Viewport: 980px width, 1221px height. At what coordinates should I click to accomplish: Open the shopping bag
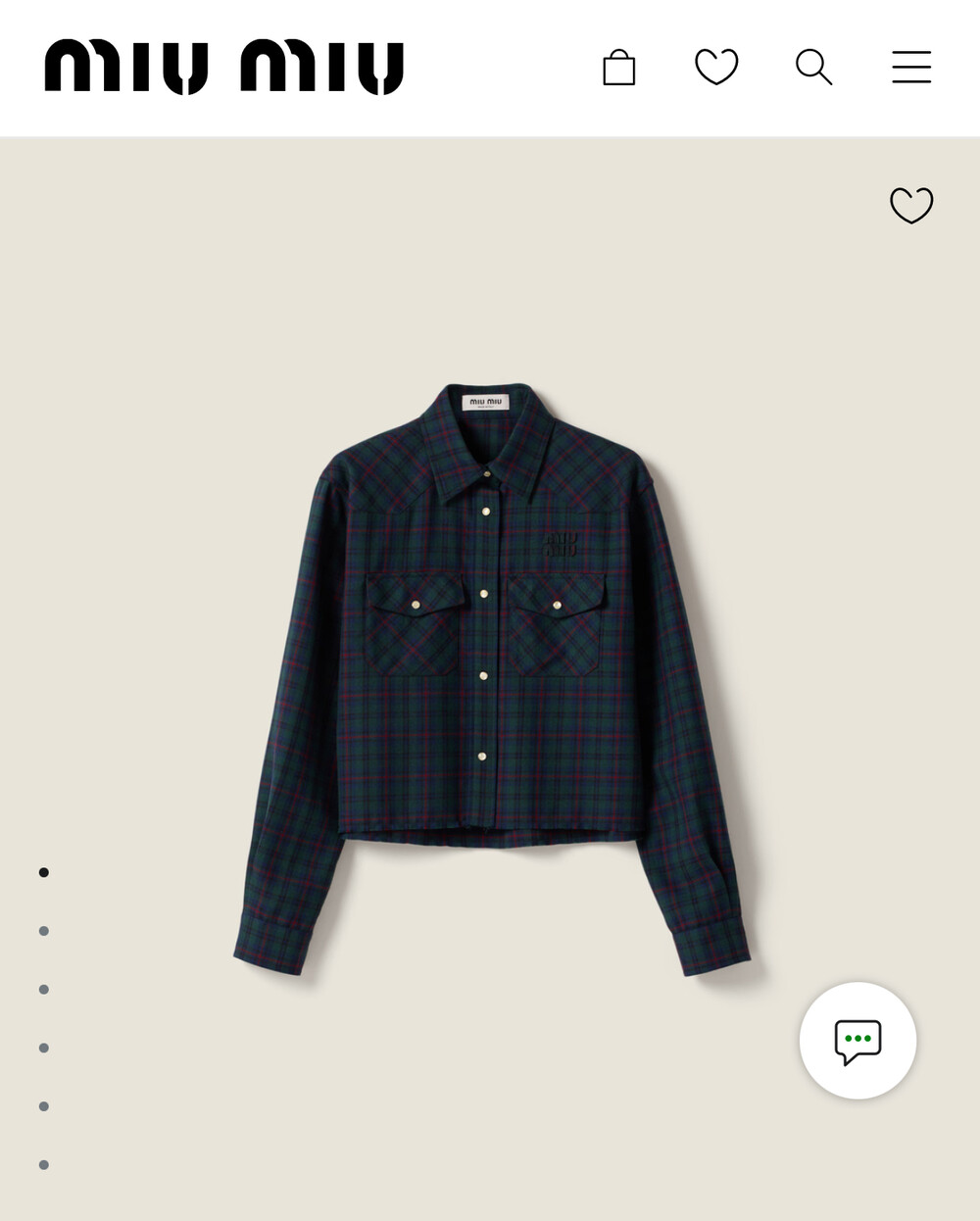[618, 68]
